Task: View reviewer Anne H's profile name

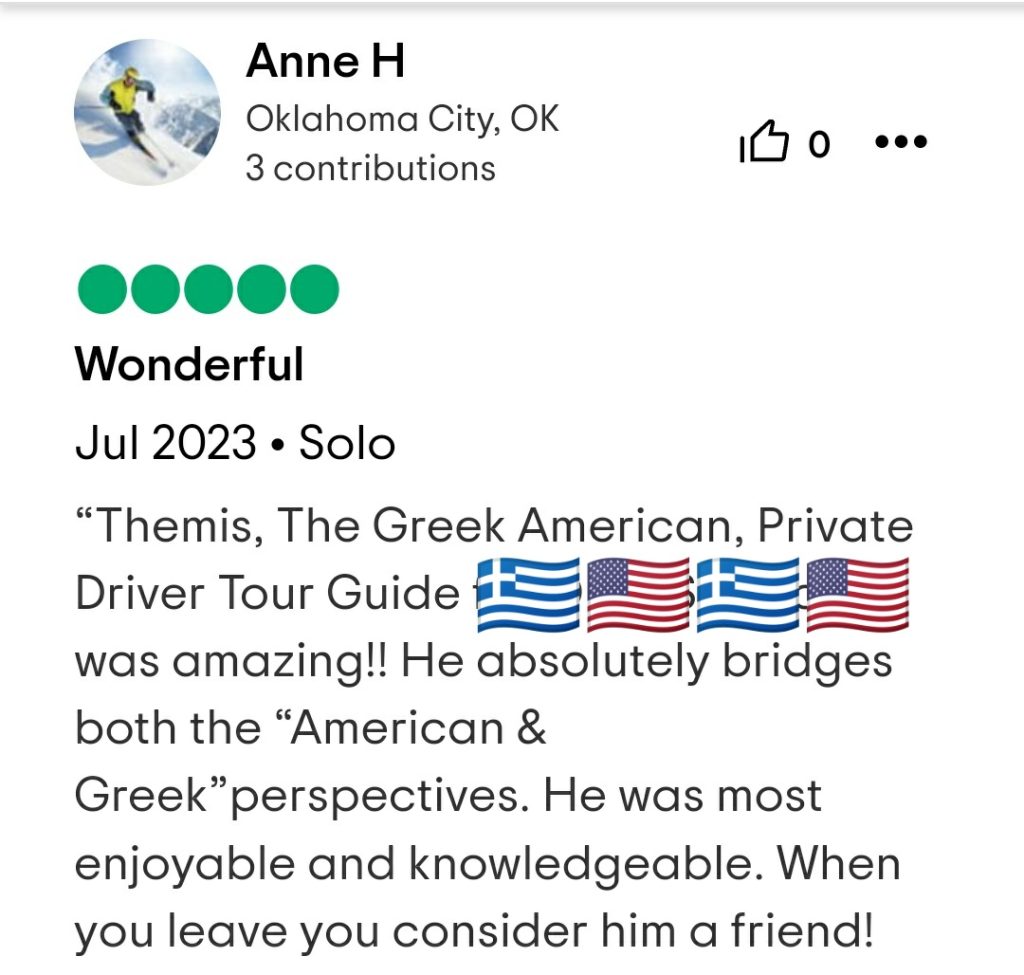Action: click(x=325, y=62)
